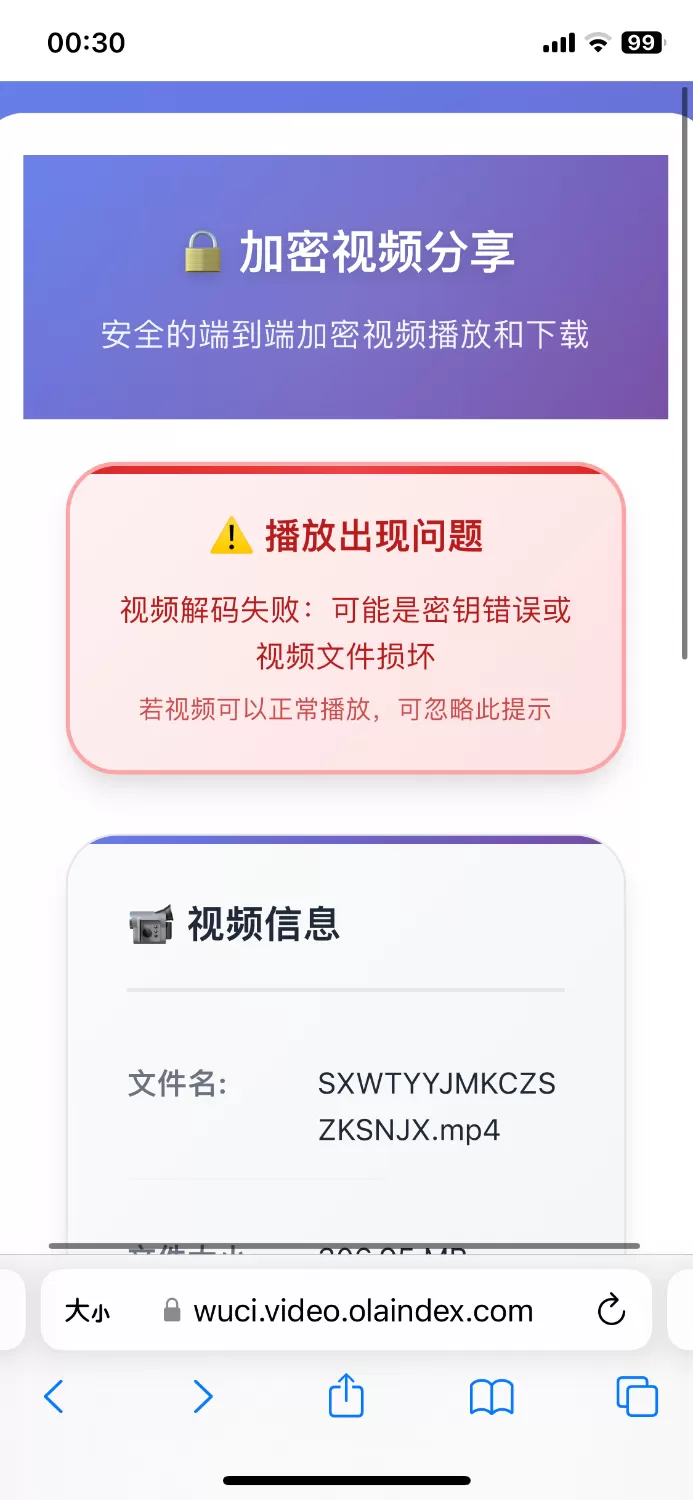Screen dimensions: 693x1500
Task: Go forward to the next page
Action: click(x=202, y=1396)
